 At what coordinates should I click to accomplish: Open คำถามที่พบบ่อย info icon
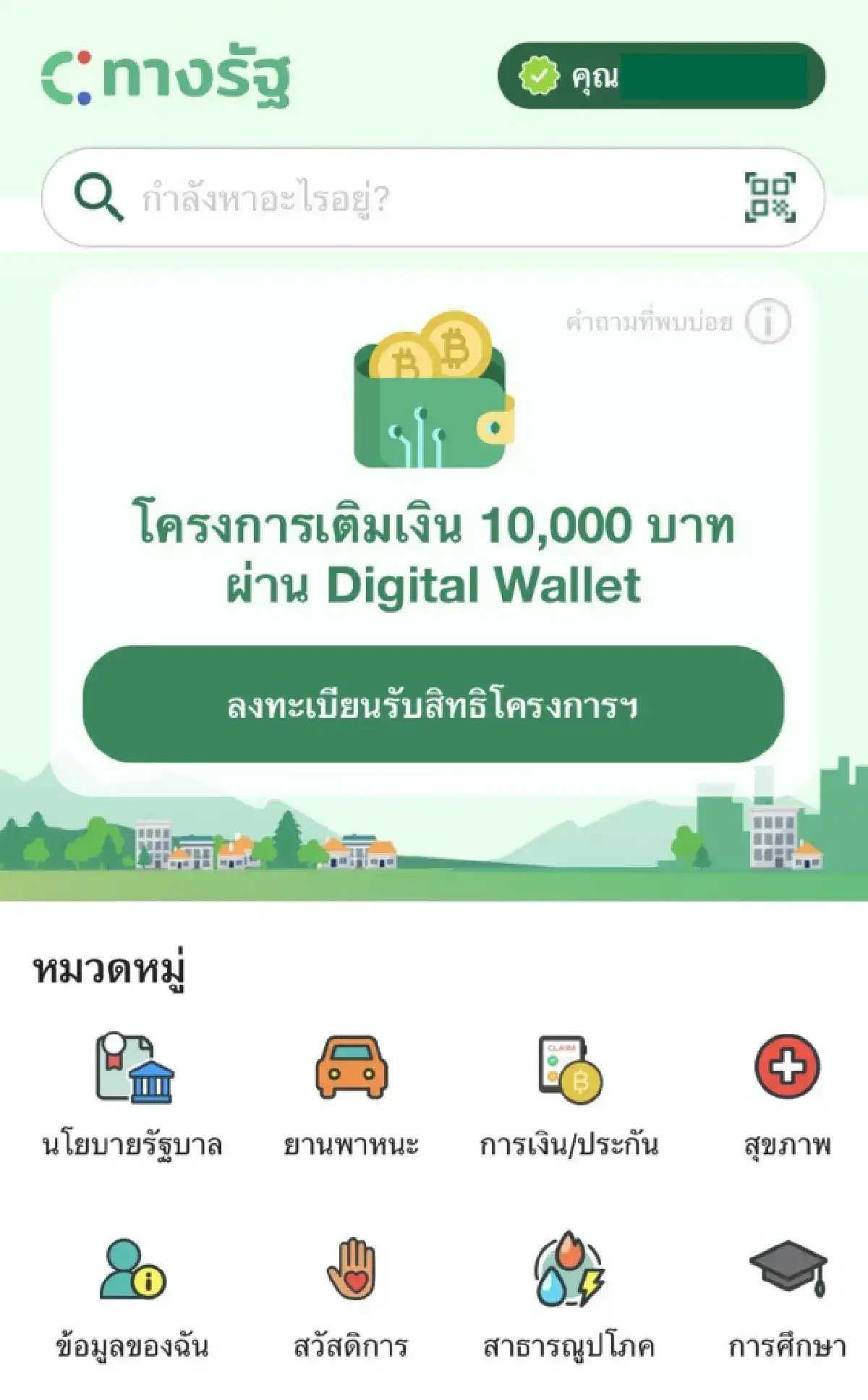coord(767,321)
